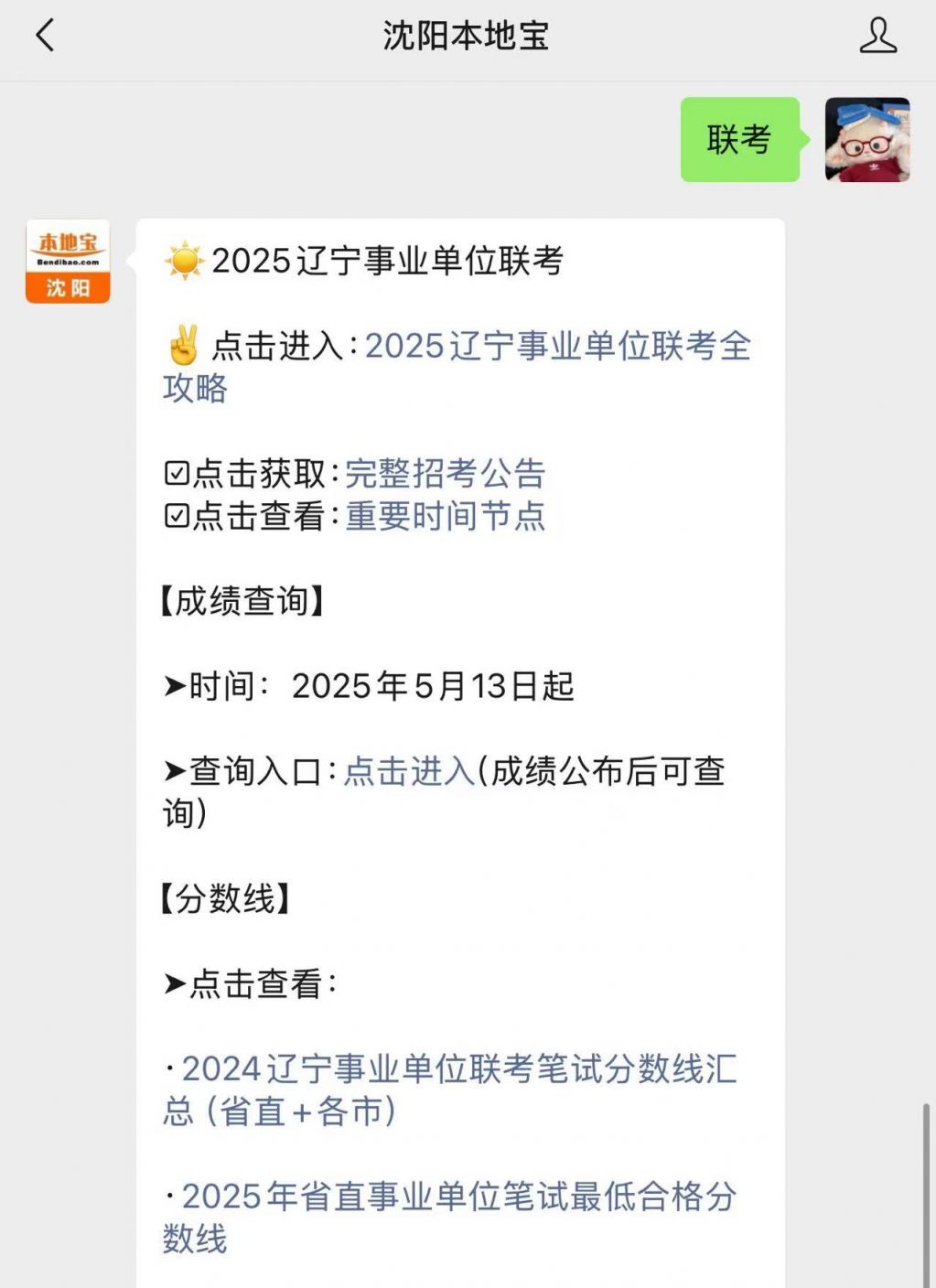
Task: Tap the 沈阳本地宝 account avatar
Action: 68,262
